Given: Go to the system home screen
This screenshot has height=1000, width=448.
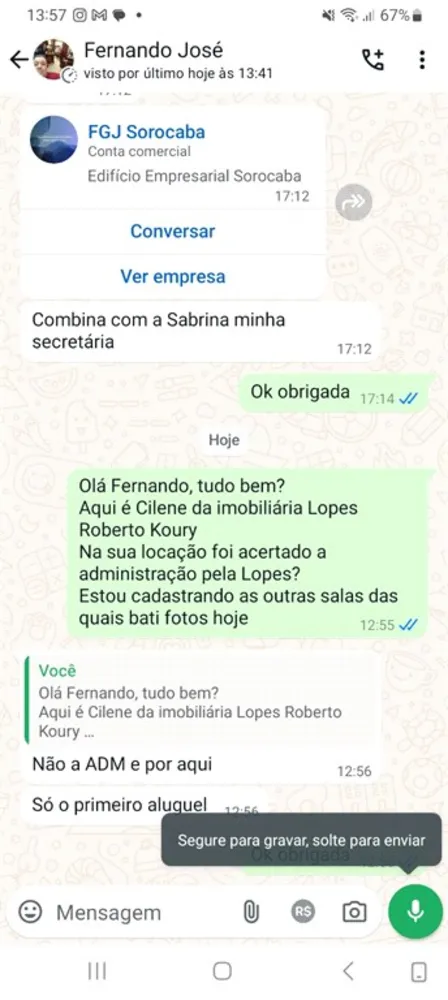Looking at the screenshot, I should coord(222,971).
